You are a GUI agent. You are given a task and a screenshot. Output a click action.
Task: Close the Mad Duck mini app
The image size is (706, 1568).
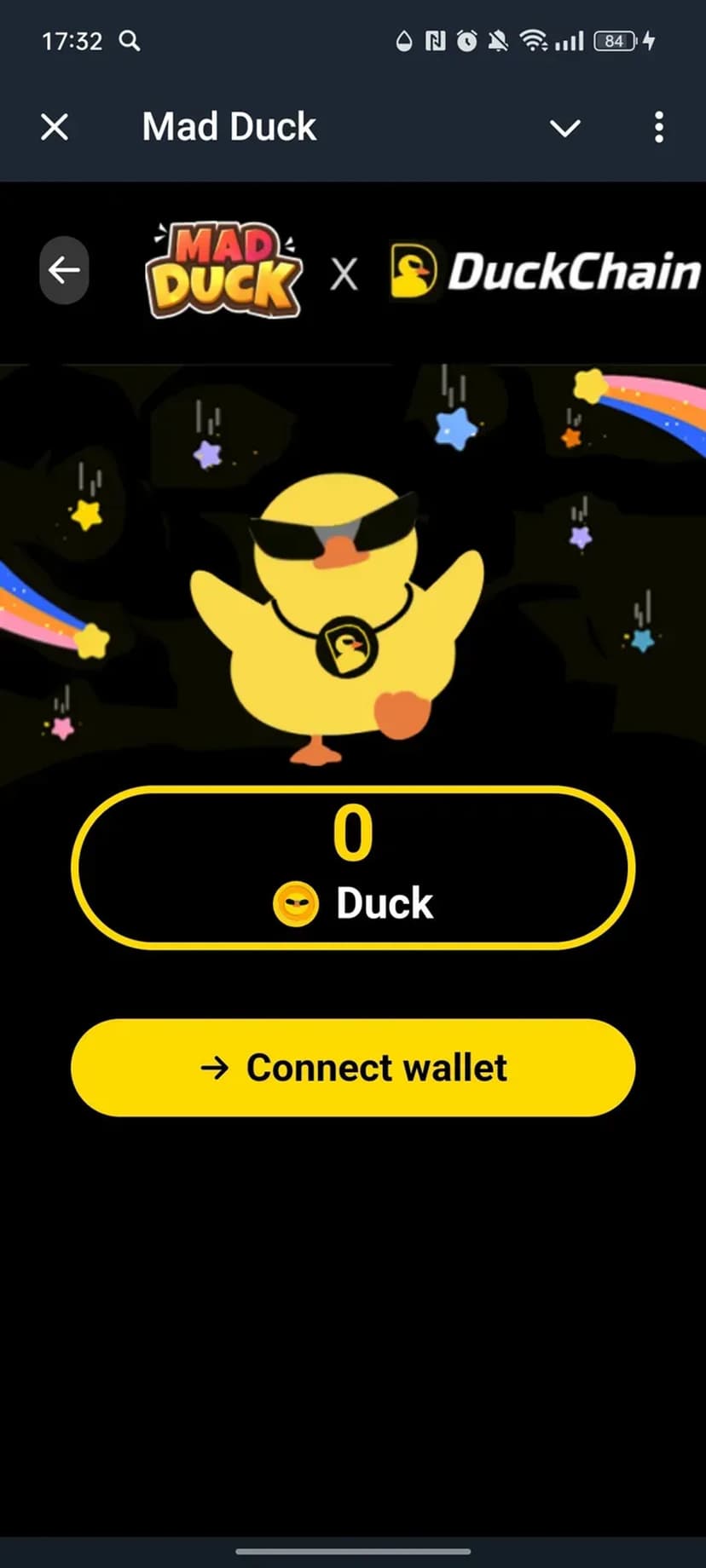(x=55, y=128)
